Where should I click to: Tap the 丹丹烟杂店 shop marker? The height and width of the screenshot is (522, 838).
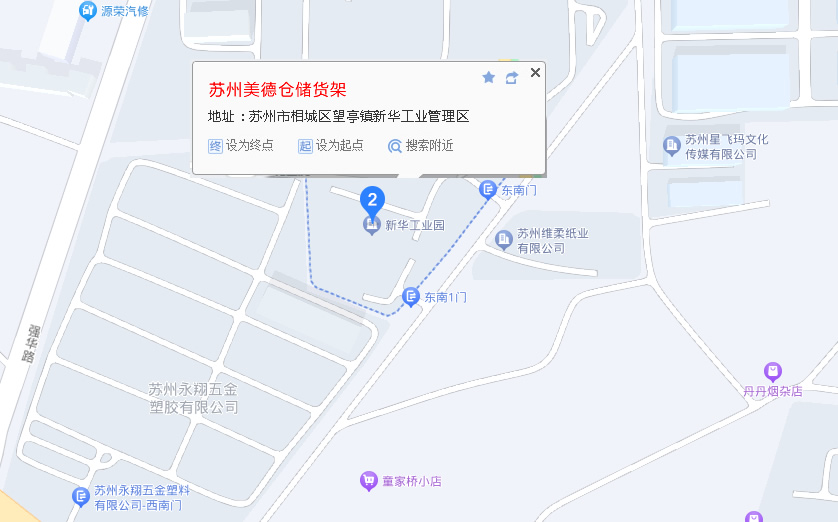click(772, 372)
